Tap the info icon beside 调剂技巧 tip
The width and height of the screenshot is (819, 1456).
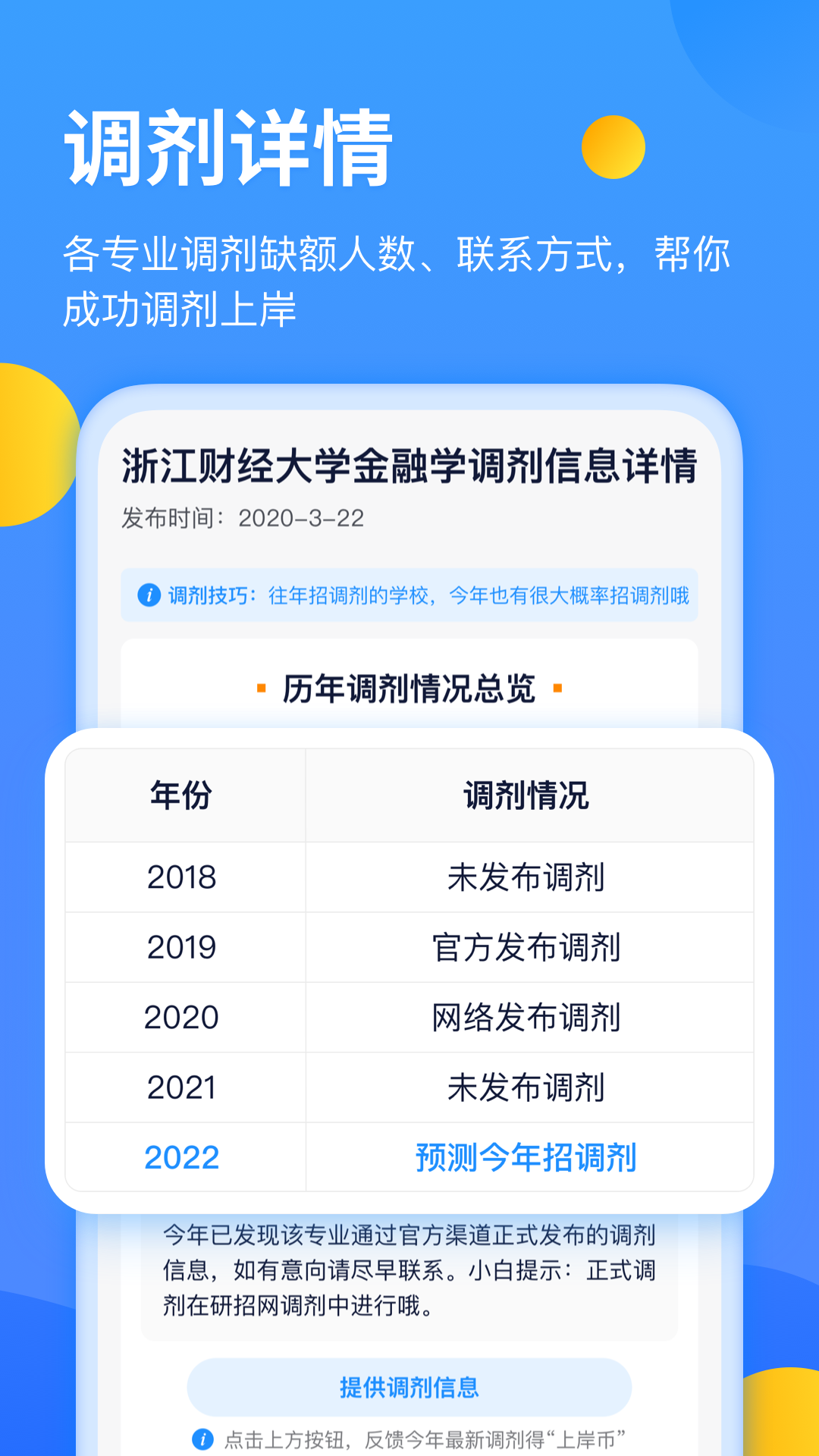pyautogui.click(x=149, y=594)
